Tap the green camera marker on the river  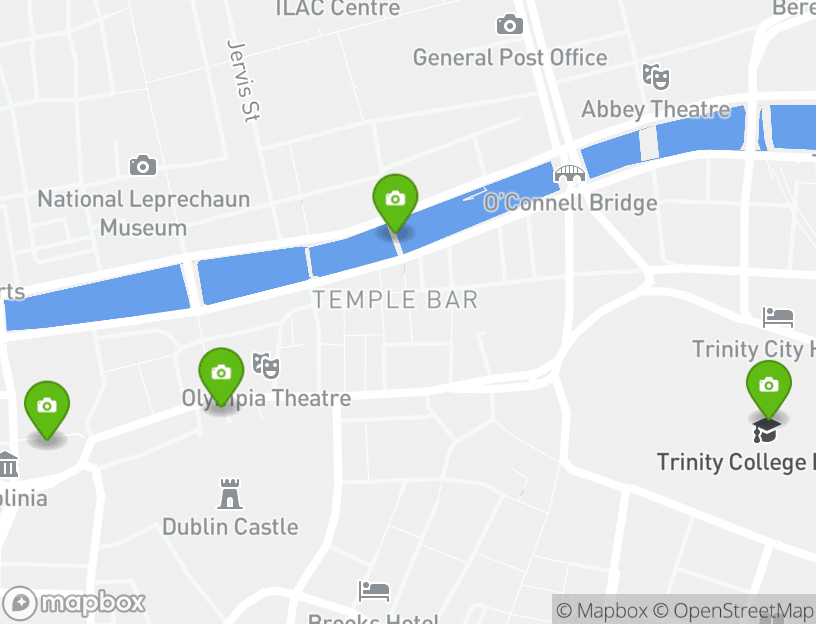(395, 200)
